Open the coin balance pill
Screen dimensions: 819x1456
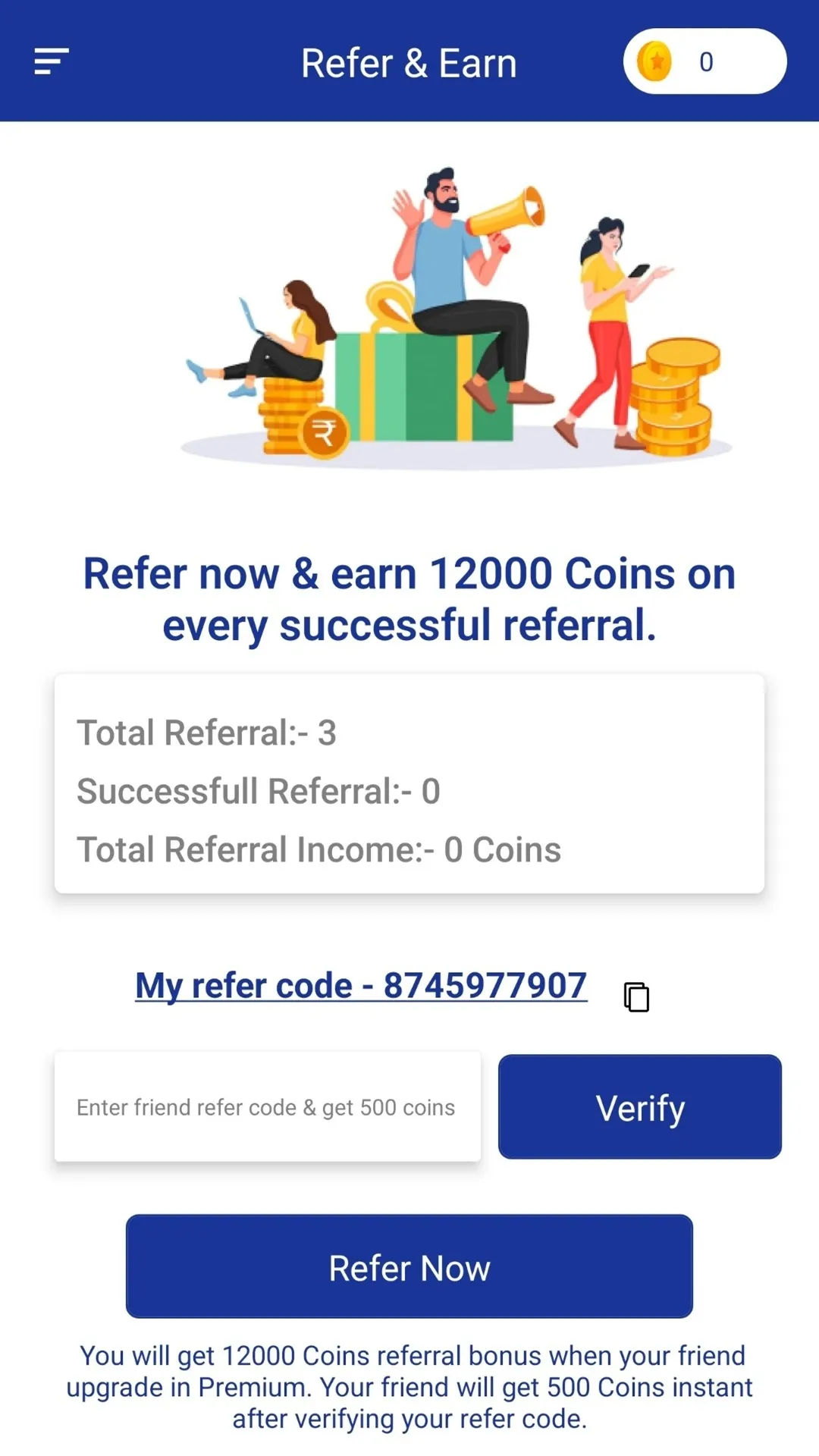pos(704,61)
